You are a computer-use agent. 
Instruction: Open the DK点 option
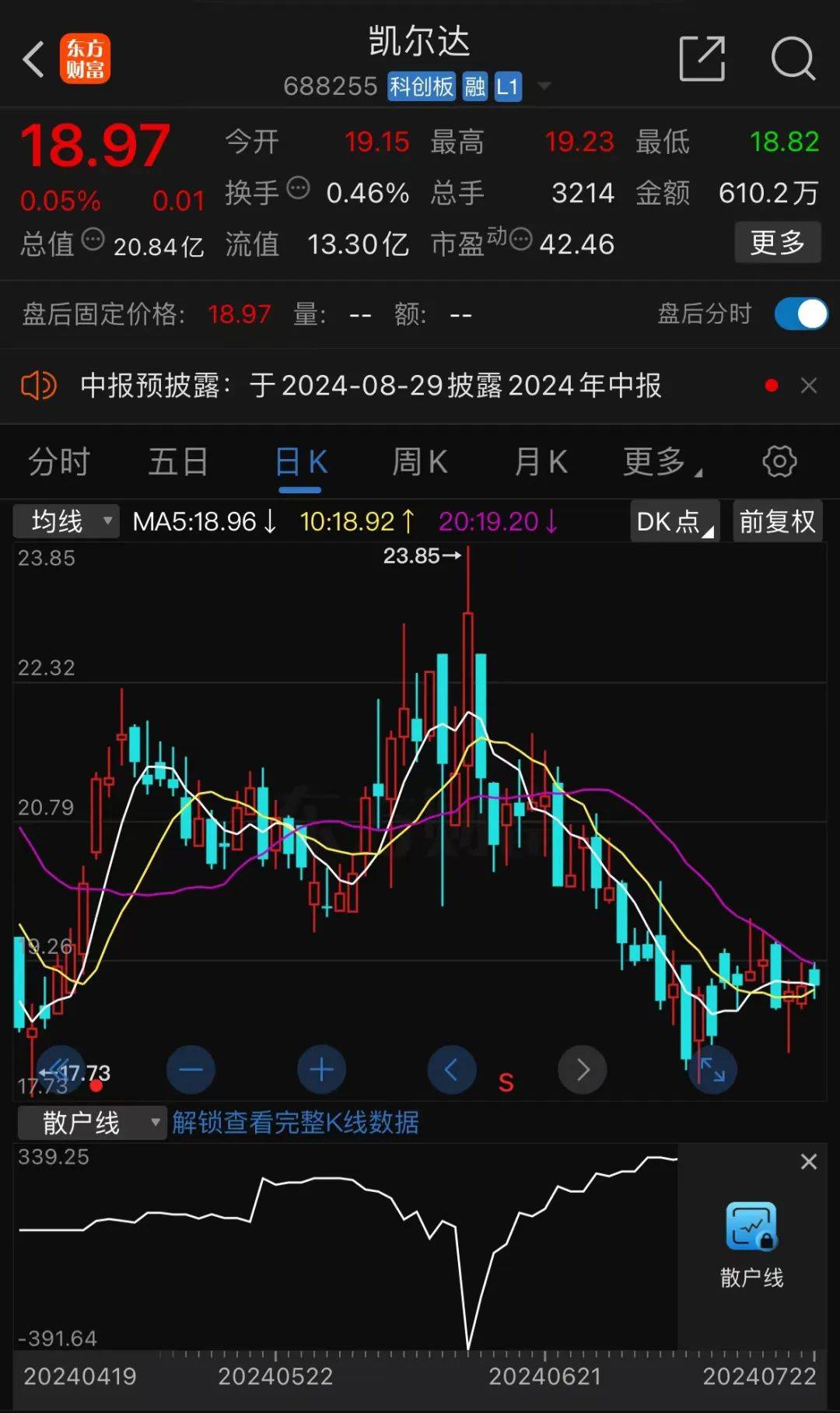pyautogui.click(x=674, y=521)
